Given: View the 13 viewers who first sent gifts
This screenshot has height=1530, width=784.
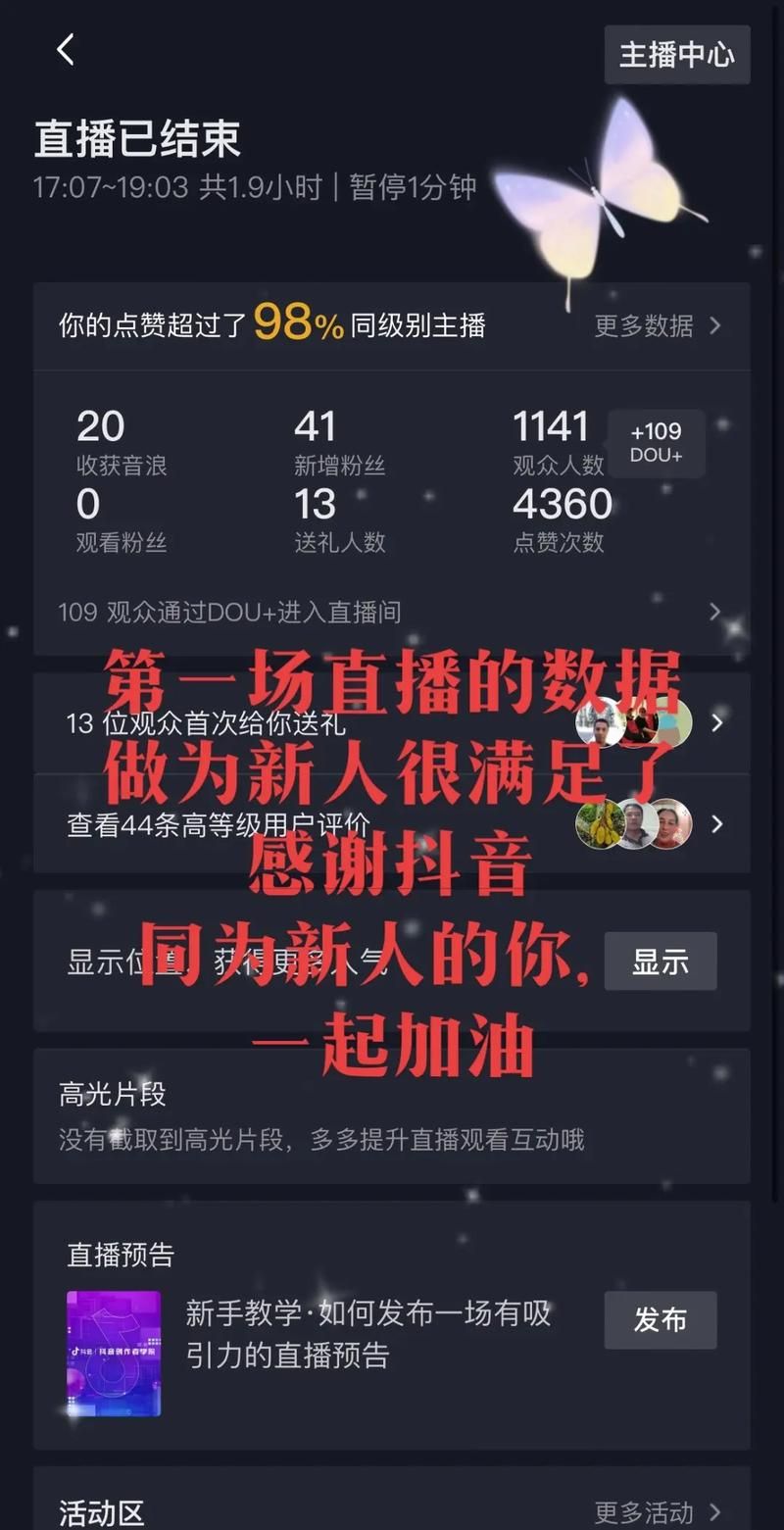Looking at the screenshot, I should 390,723.
